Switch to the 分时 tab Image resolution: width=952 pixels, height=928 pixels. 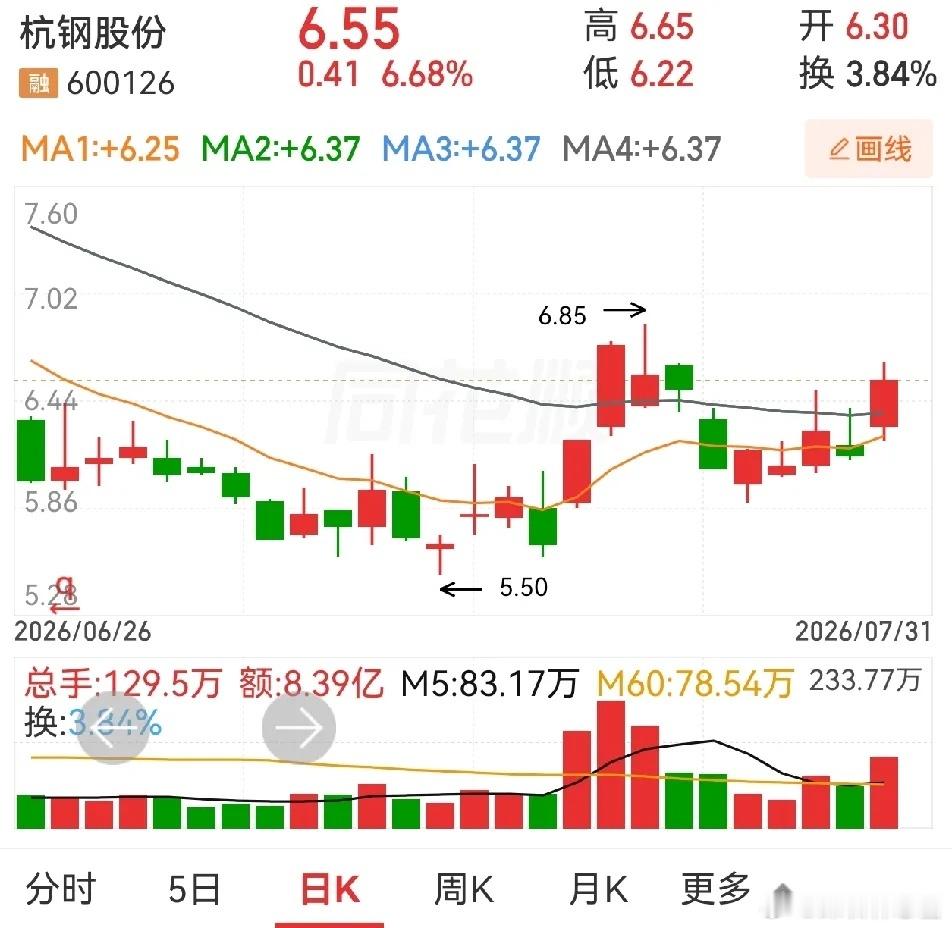61,889
